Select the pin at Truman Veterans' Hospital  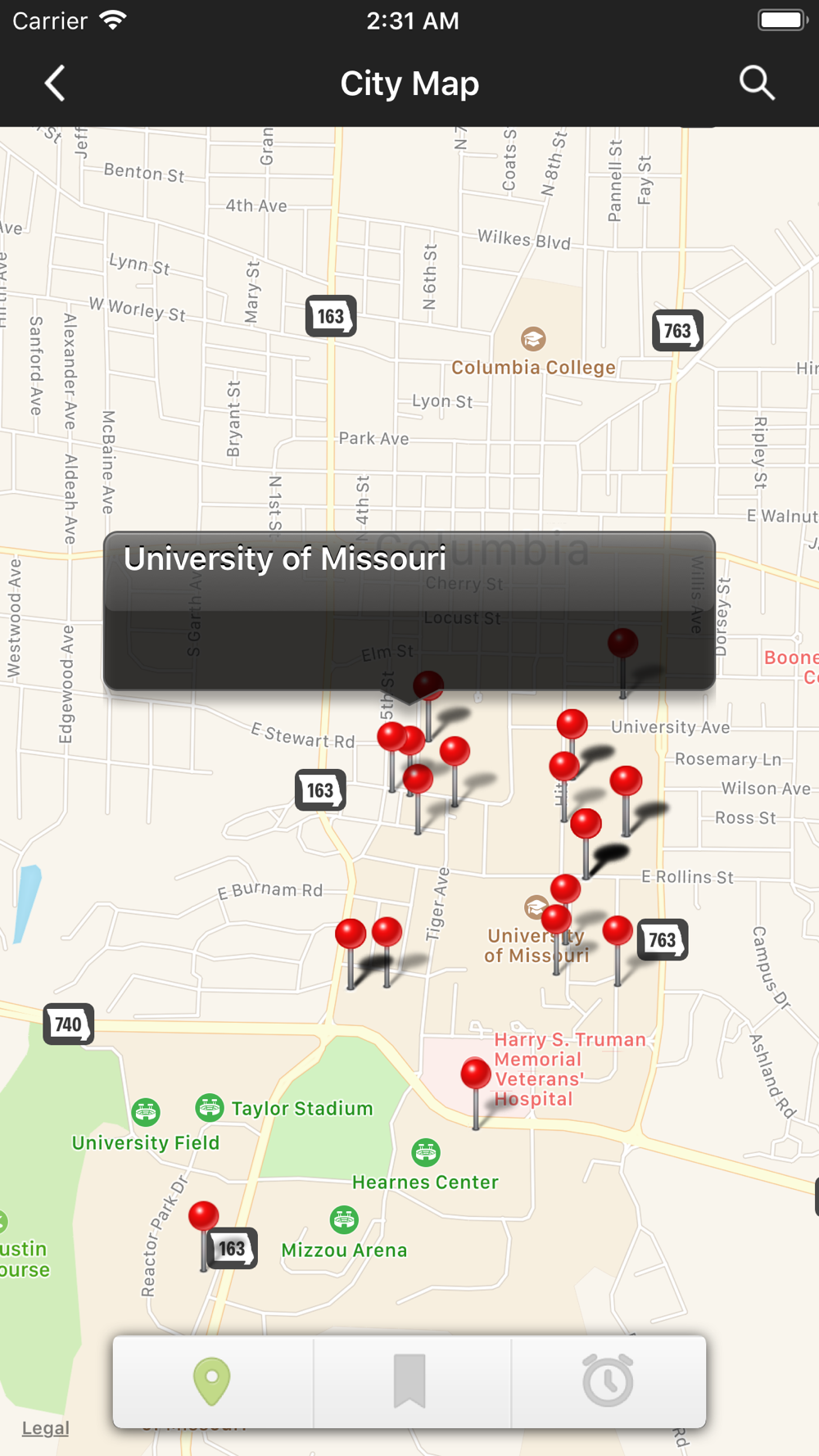coord(476,1074)
